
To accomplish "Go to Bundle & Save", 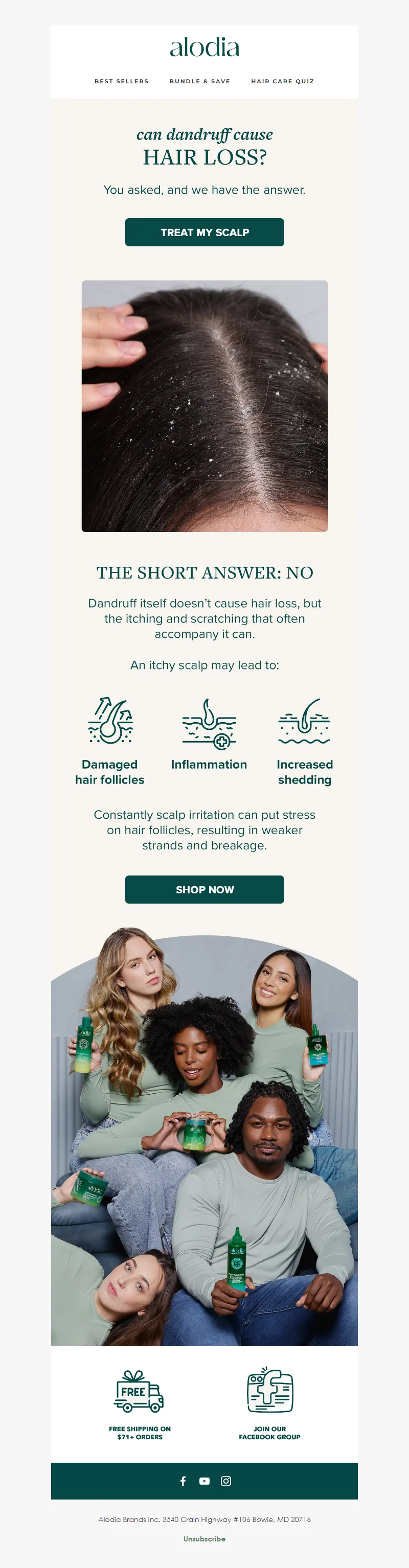I will click(x=199, y=81).
